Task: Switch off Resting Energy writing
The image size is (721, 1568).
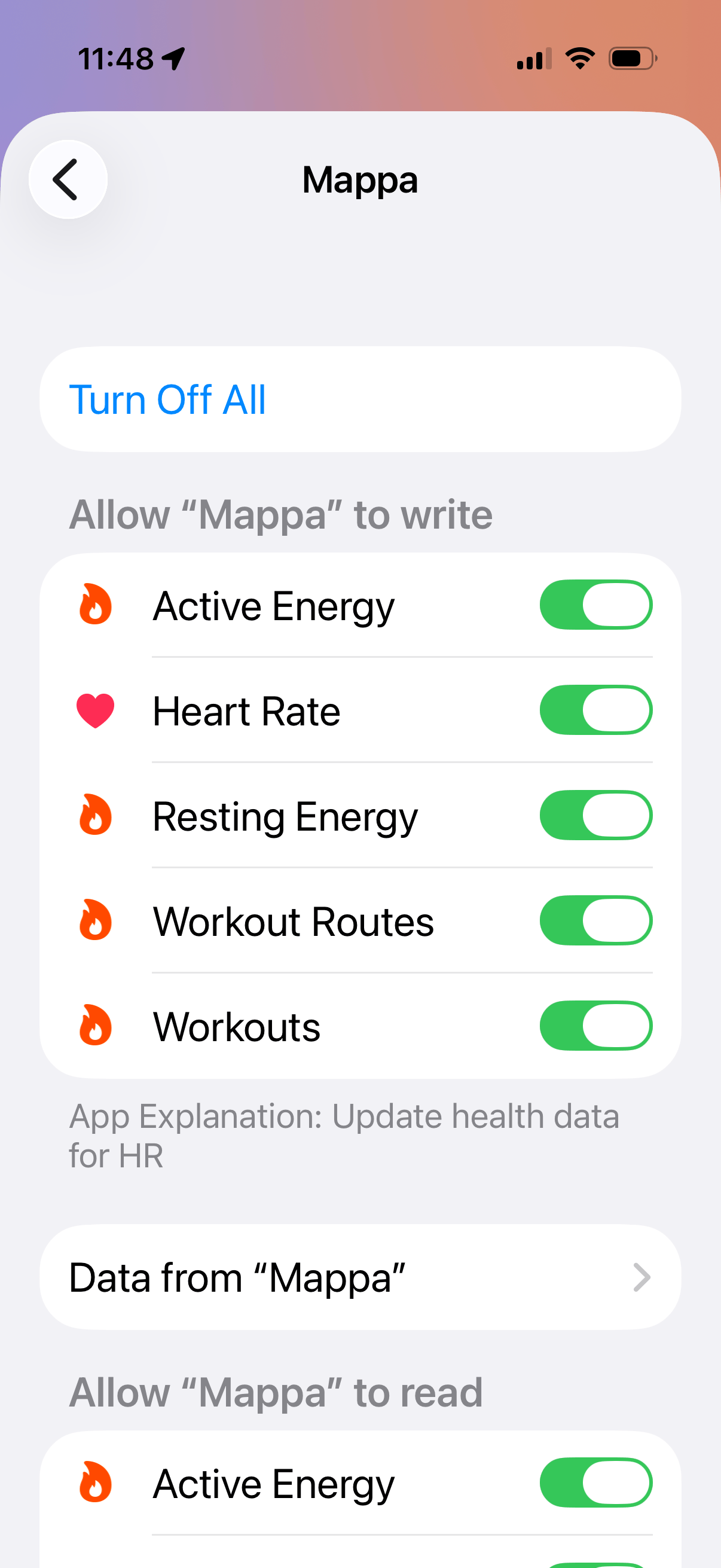Action: pyautogui.click(x=595, y=816)
